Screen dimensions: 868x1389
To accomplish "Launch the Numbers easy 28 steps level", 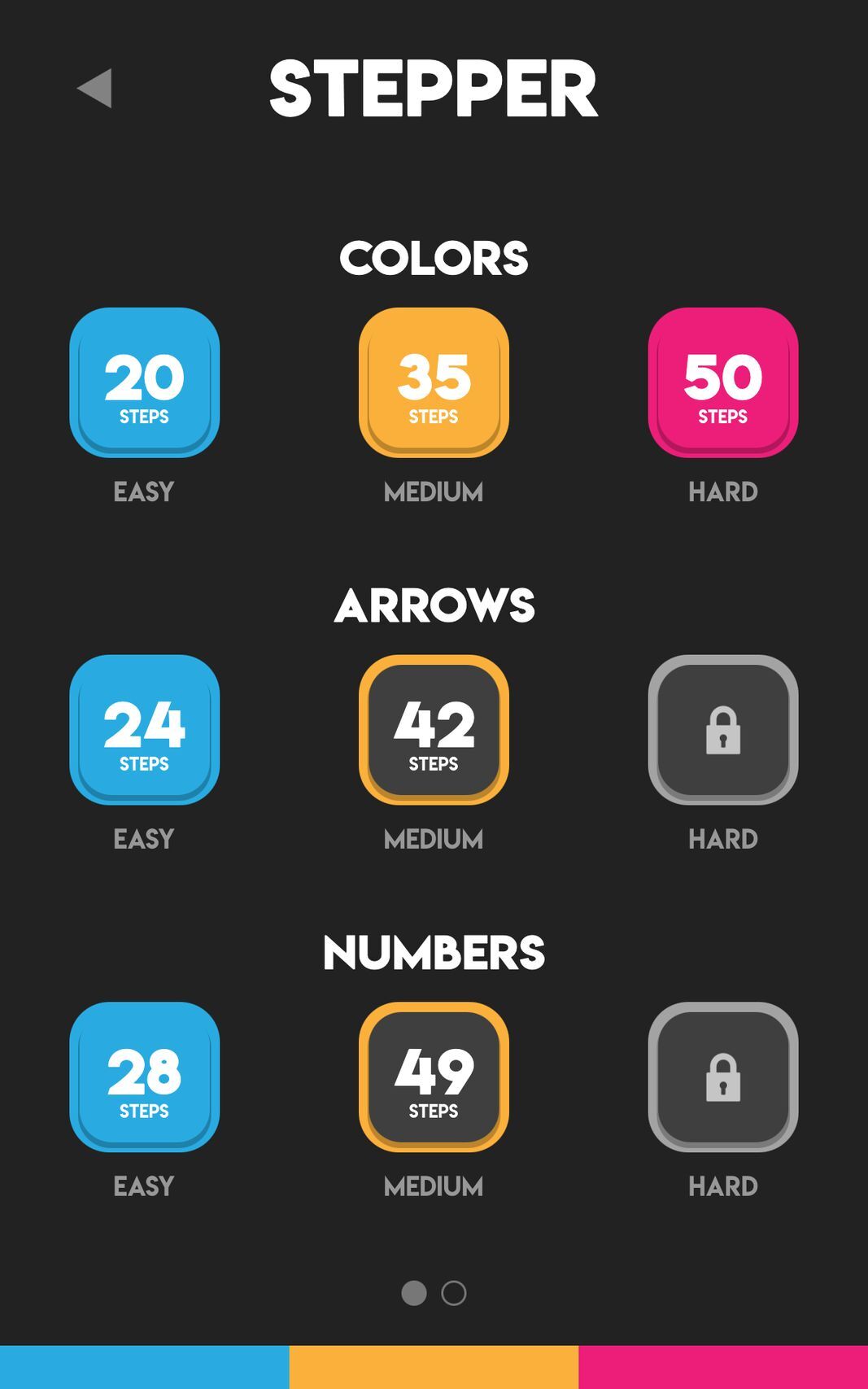I will coord(144,1076).
